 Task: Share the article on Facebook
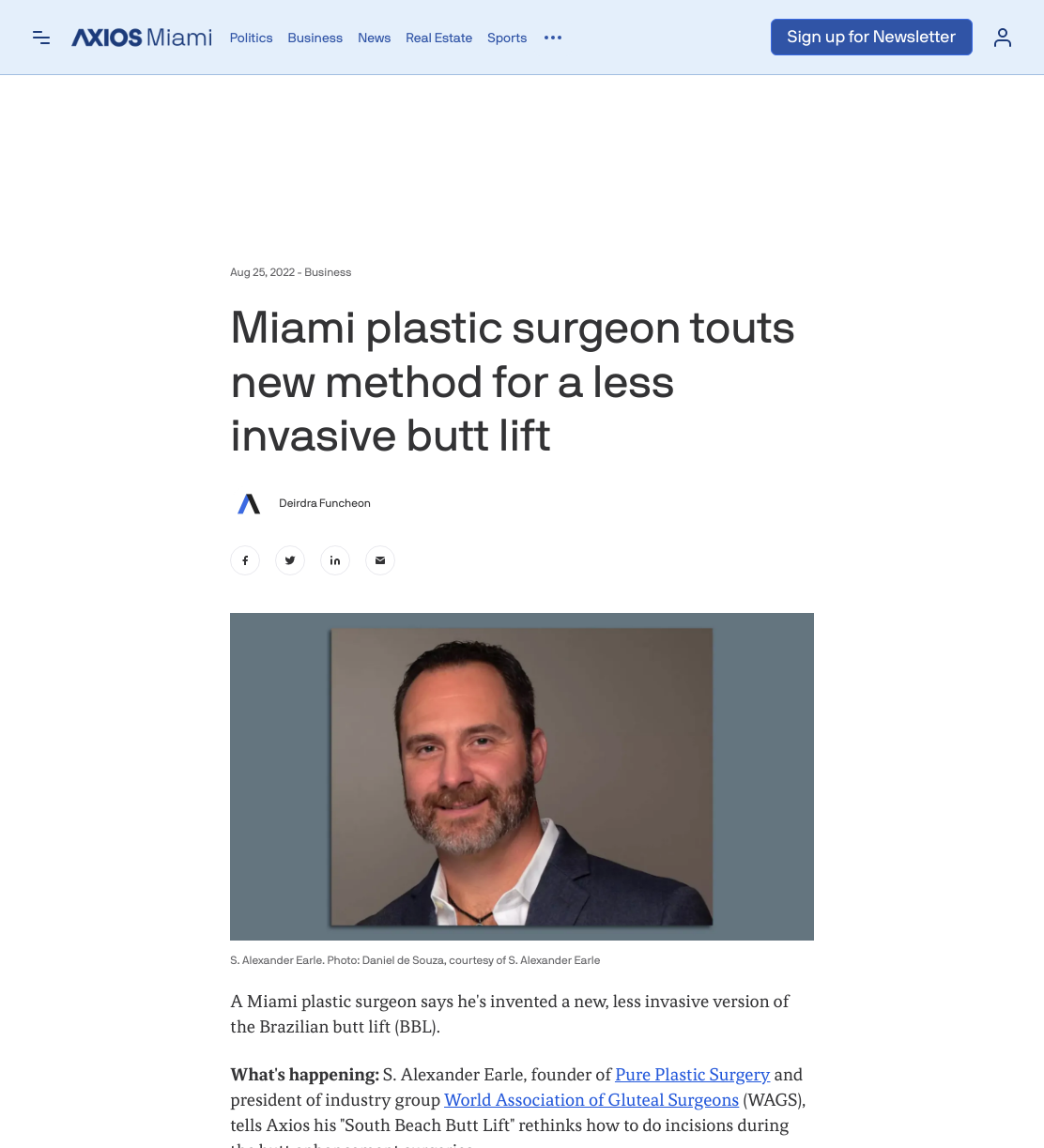245,560
